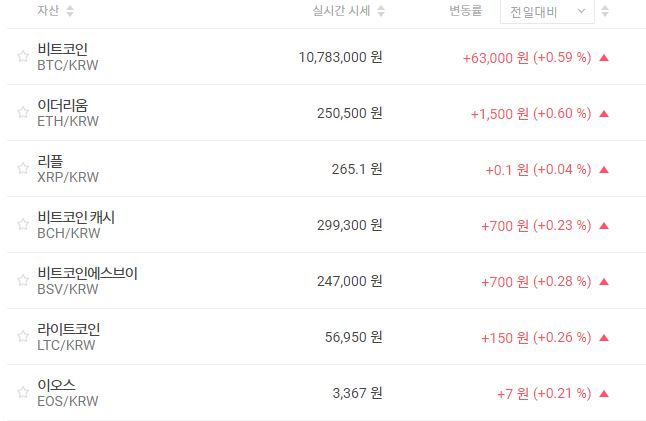646x421 pixels.
Task: Favorite 비트코인 with its star icon
Action: pos(22,57)
